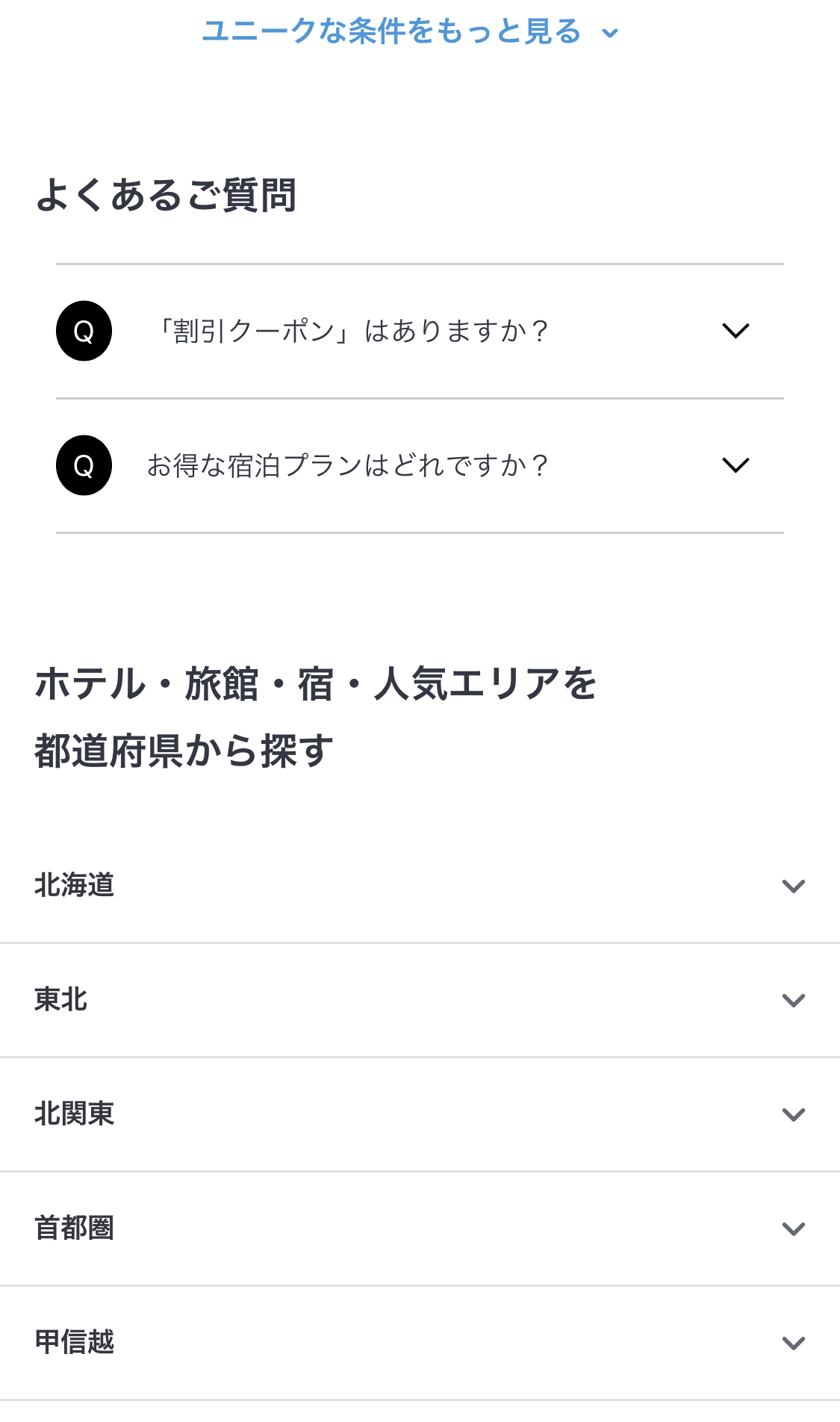
Task: Open the 北関東 region list
Action: 420,1114
